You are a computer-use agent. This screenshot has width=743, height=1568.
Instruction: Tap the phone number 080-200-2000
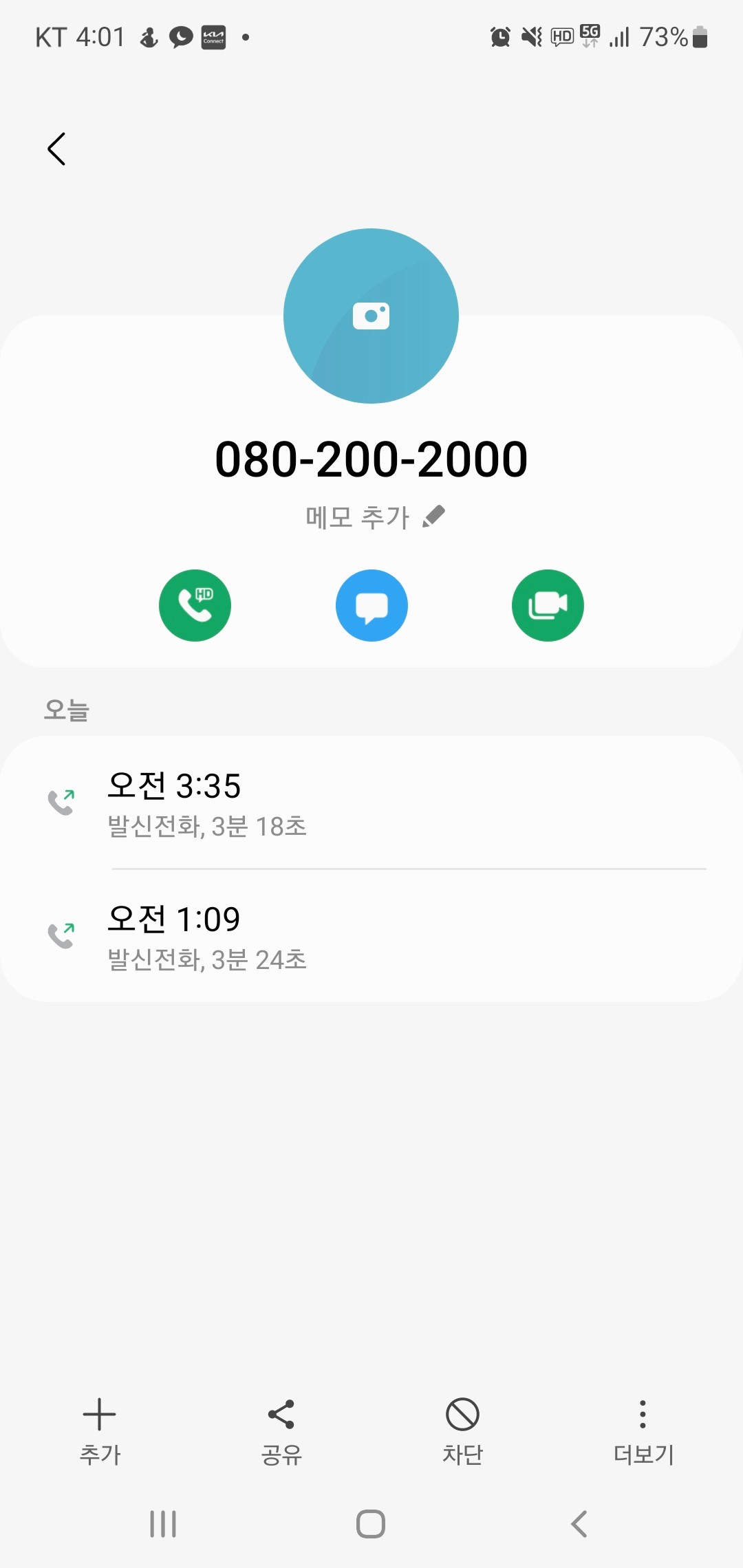(371, 459)
